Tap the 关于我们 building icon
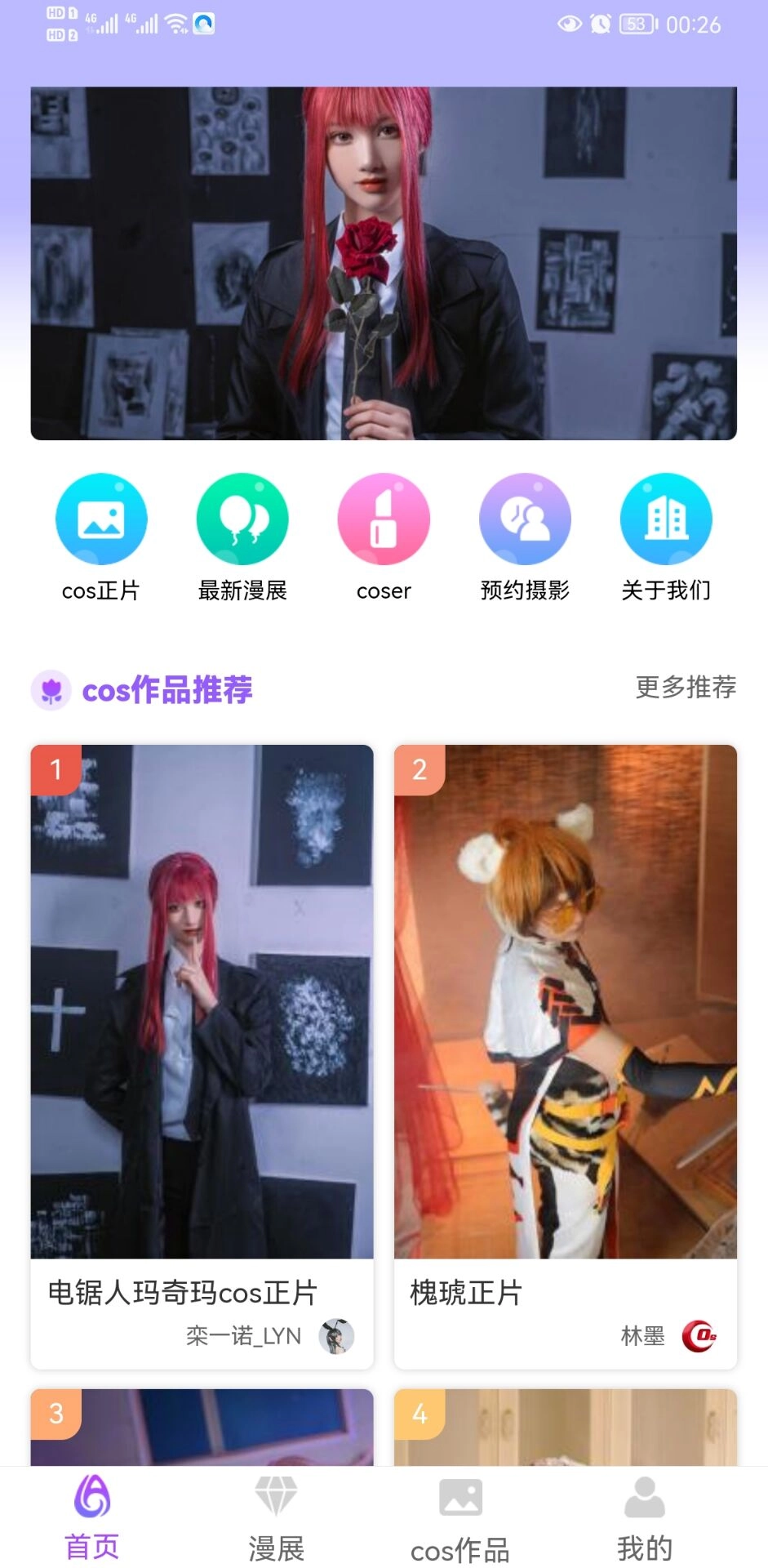 (x=666, y=518)
